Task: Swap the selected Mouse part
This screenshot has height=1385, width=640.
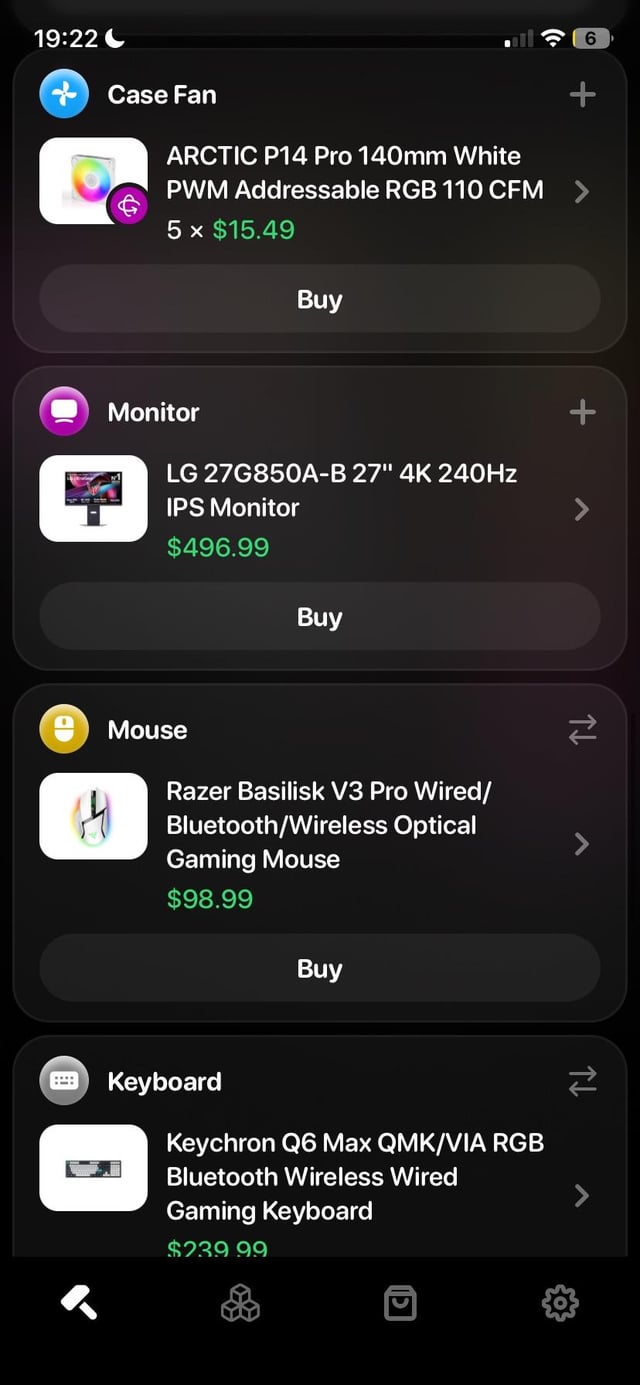Action: (x=582, y=730)
